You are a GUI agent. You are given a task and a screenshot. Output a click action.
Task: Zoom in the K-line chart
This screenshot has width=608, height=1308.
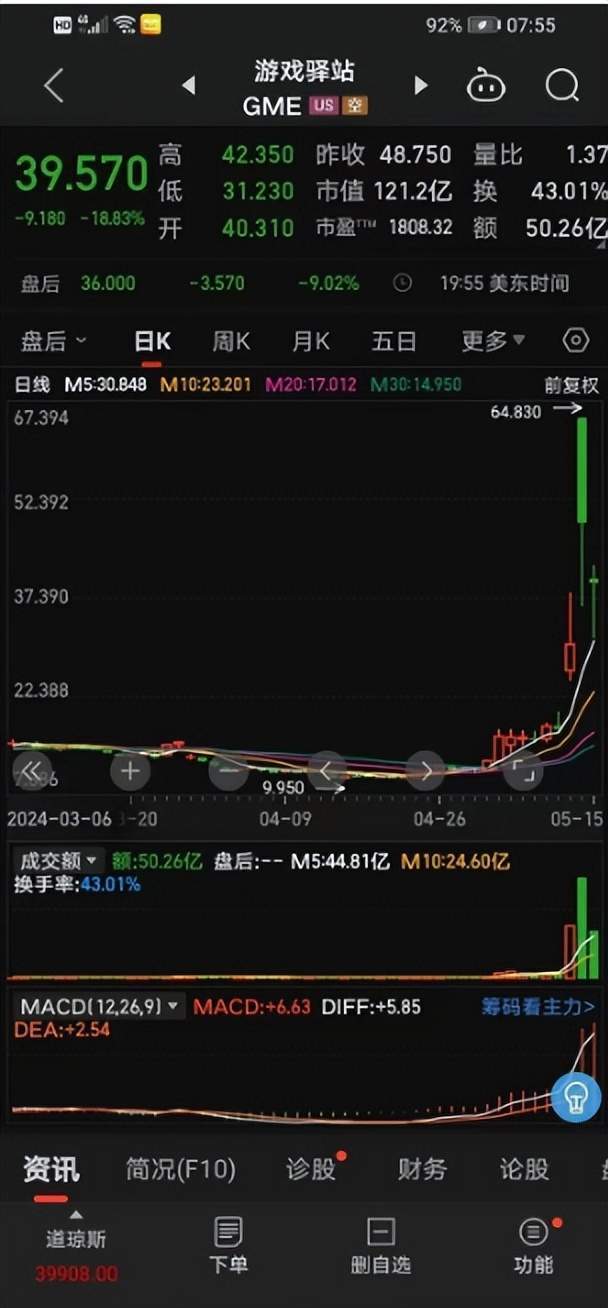pyautogui.click(x=130, y=770)
